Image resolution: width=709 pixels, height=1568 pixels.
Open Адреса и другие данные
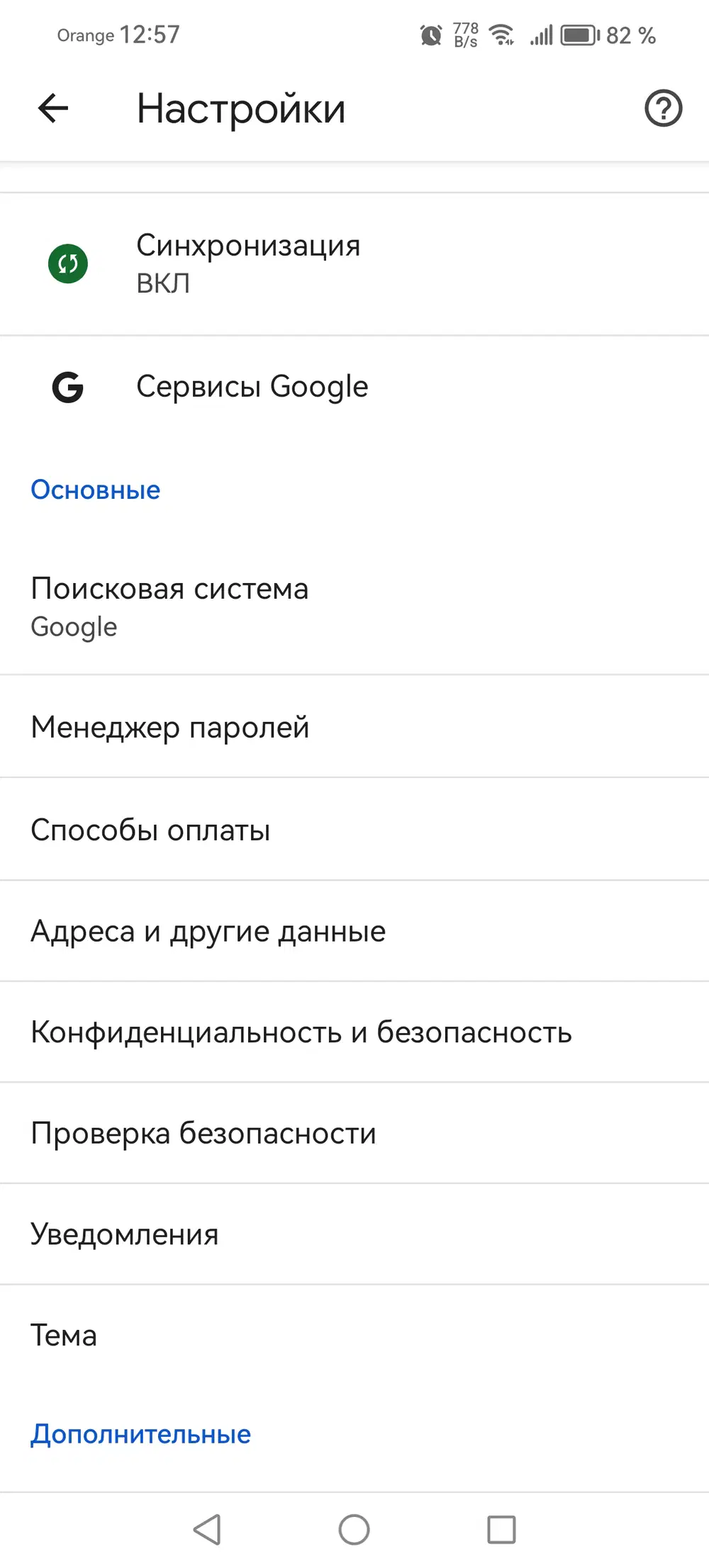tap(208, 931)
